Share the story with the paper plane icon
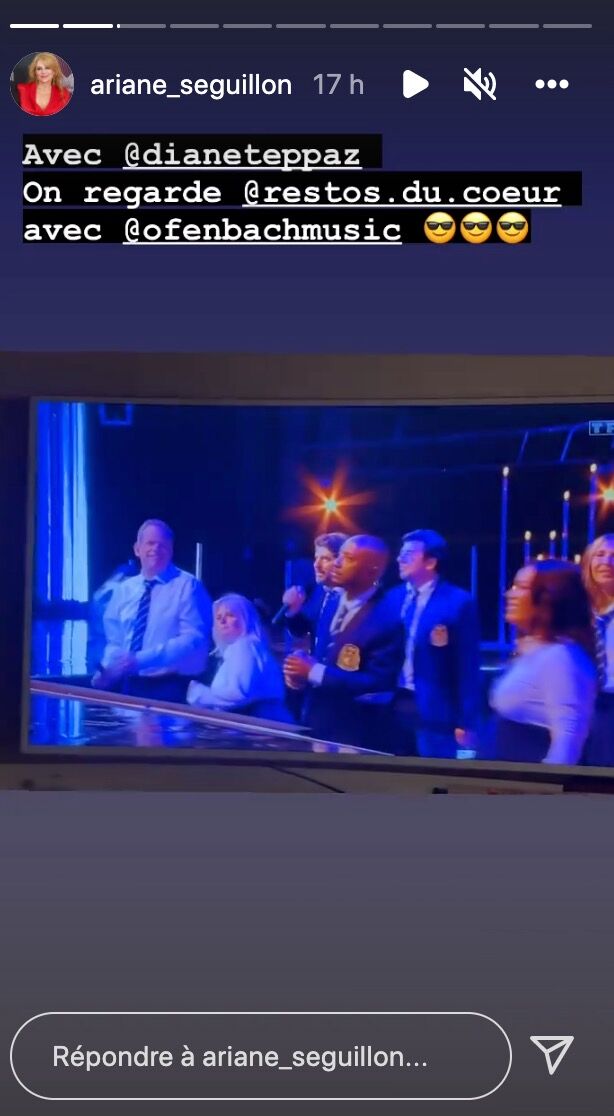 (x=552, y=1055)
